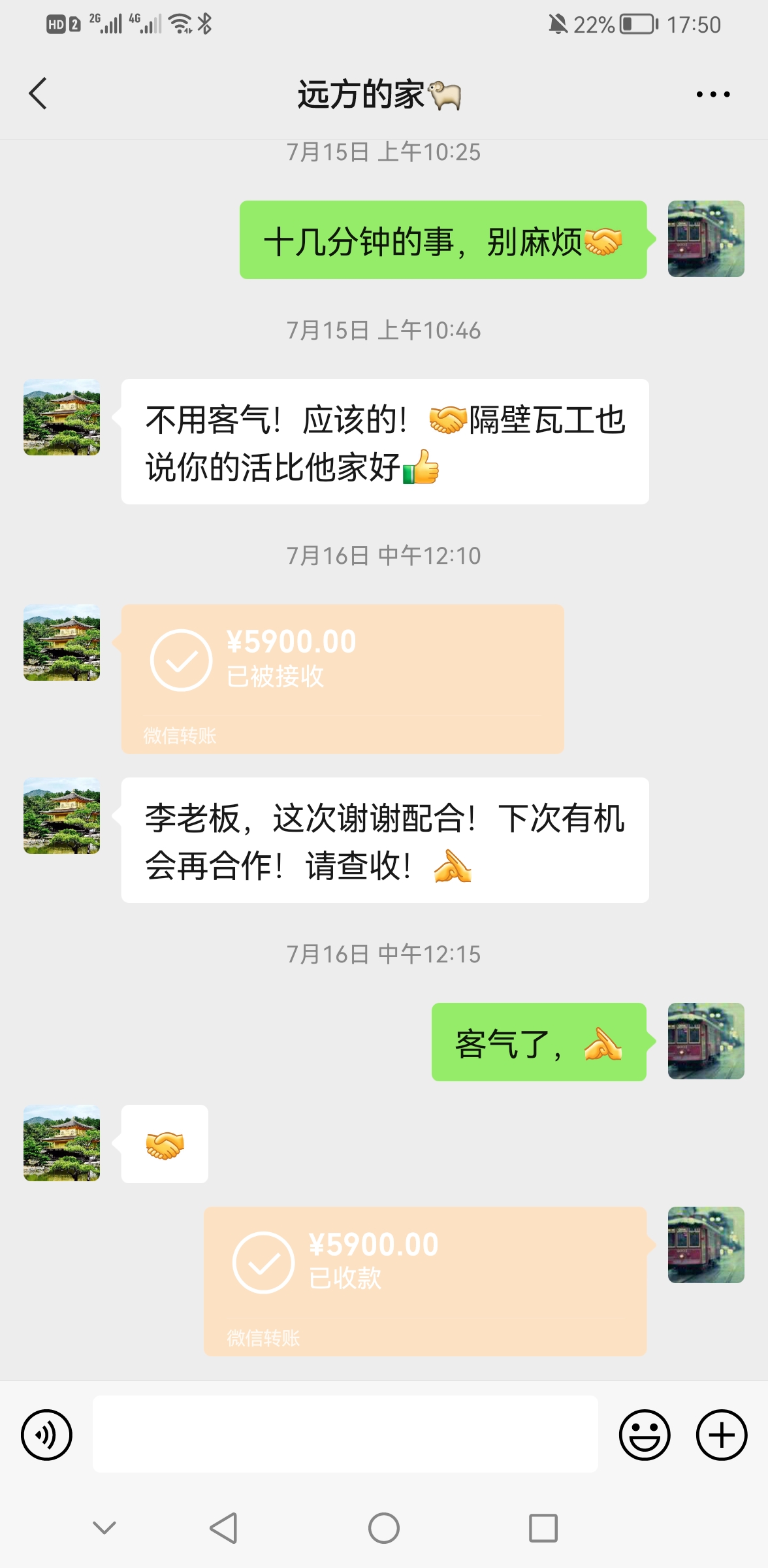Open recent apps from navigation bar
This screenshot has height=1568, width=768.
[543, 1528]
